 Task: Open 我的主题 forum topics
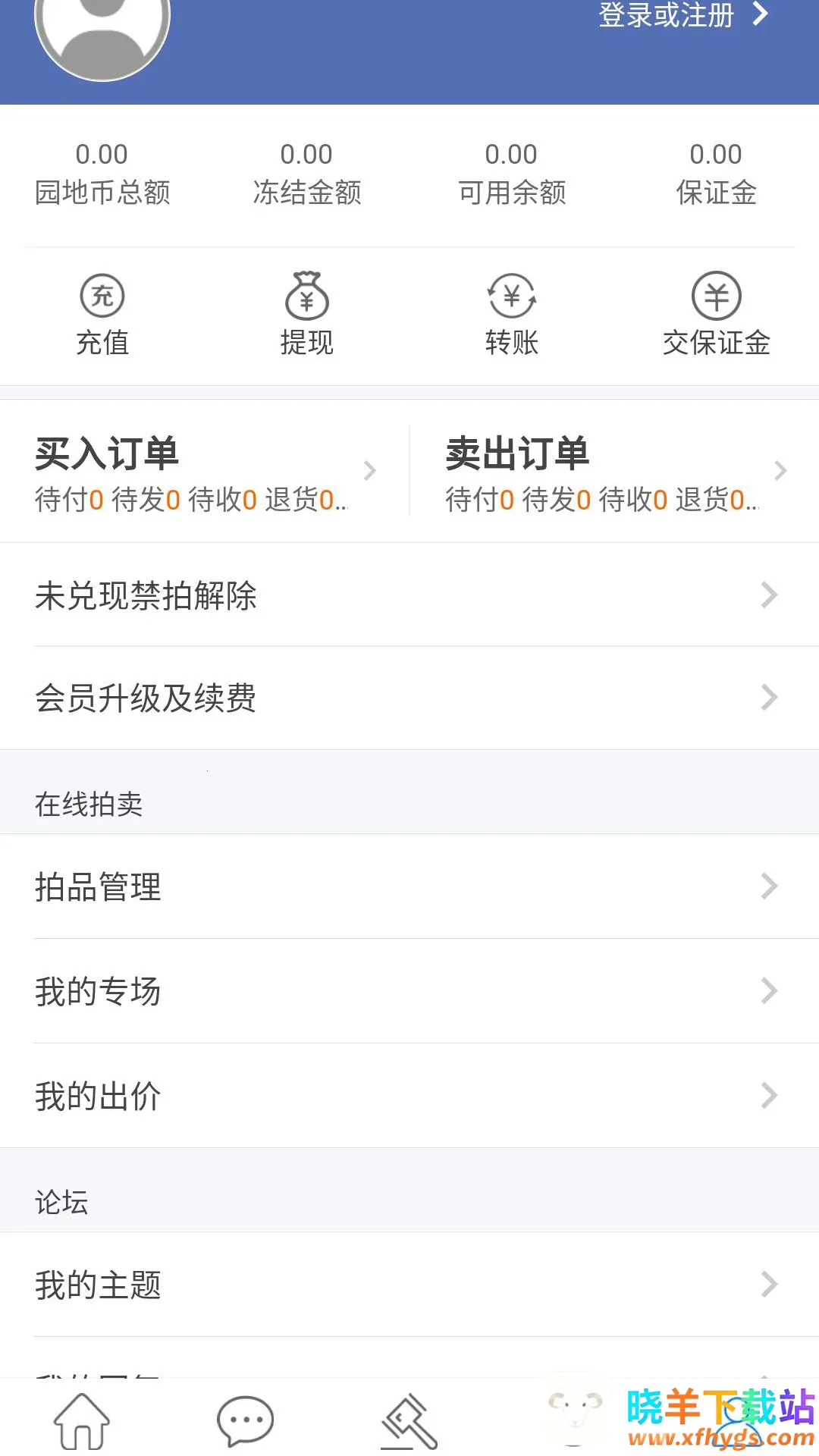tap(409, 1285)
